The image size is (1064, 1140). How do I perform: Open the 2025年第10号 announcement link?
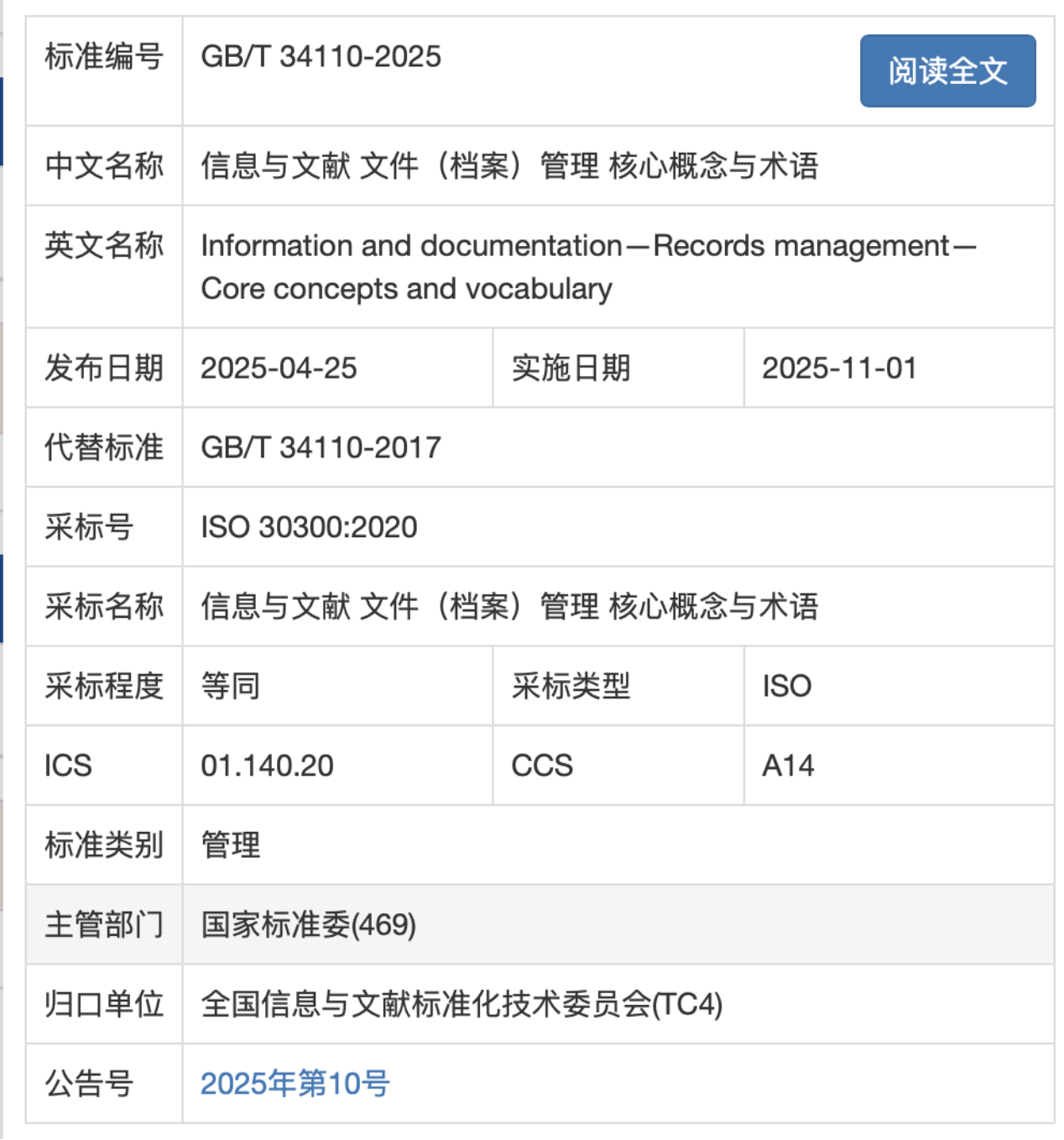295,1084
